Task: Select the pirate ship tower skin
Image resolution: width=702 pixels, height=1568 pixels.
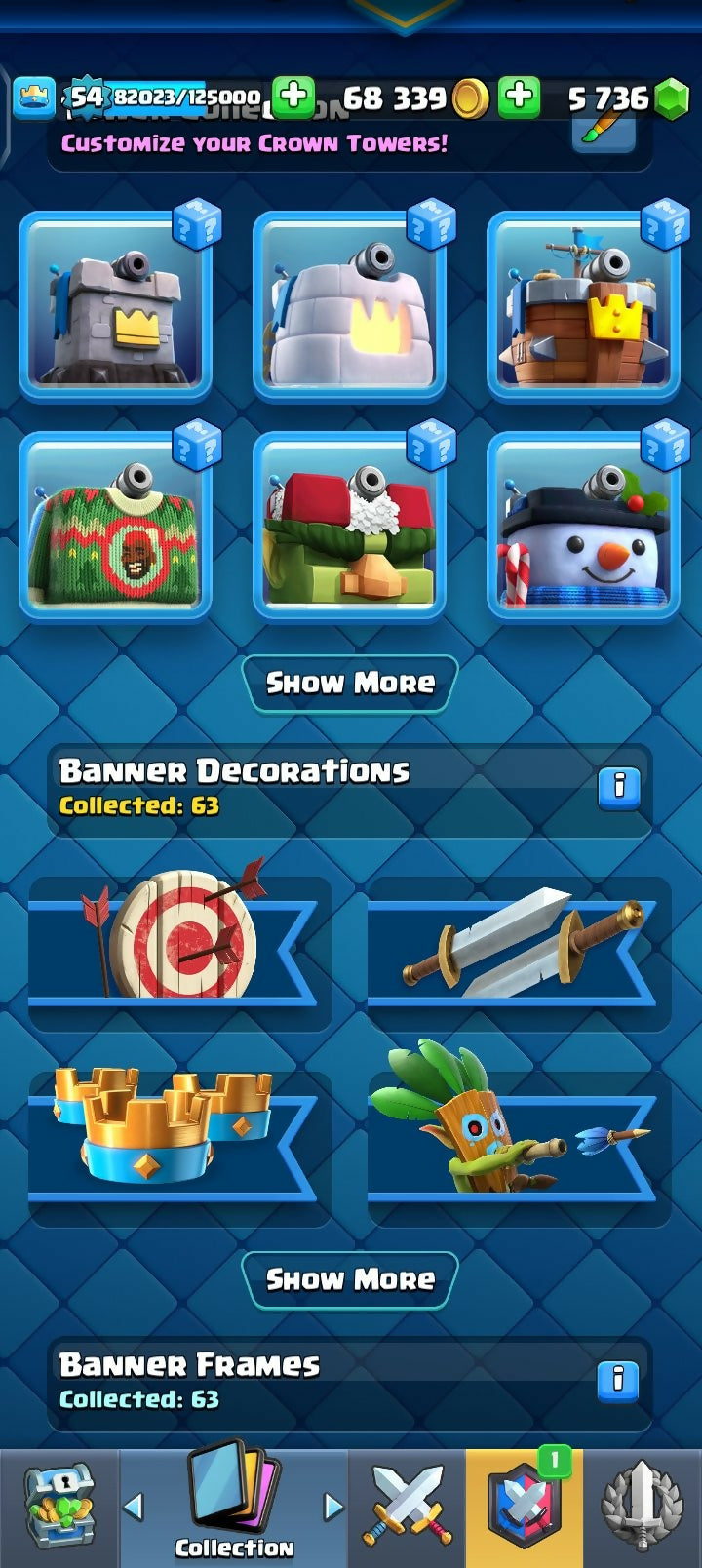Action: pos(583,306)
